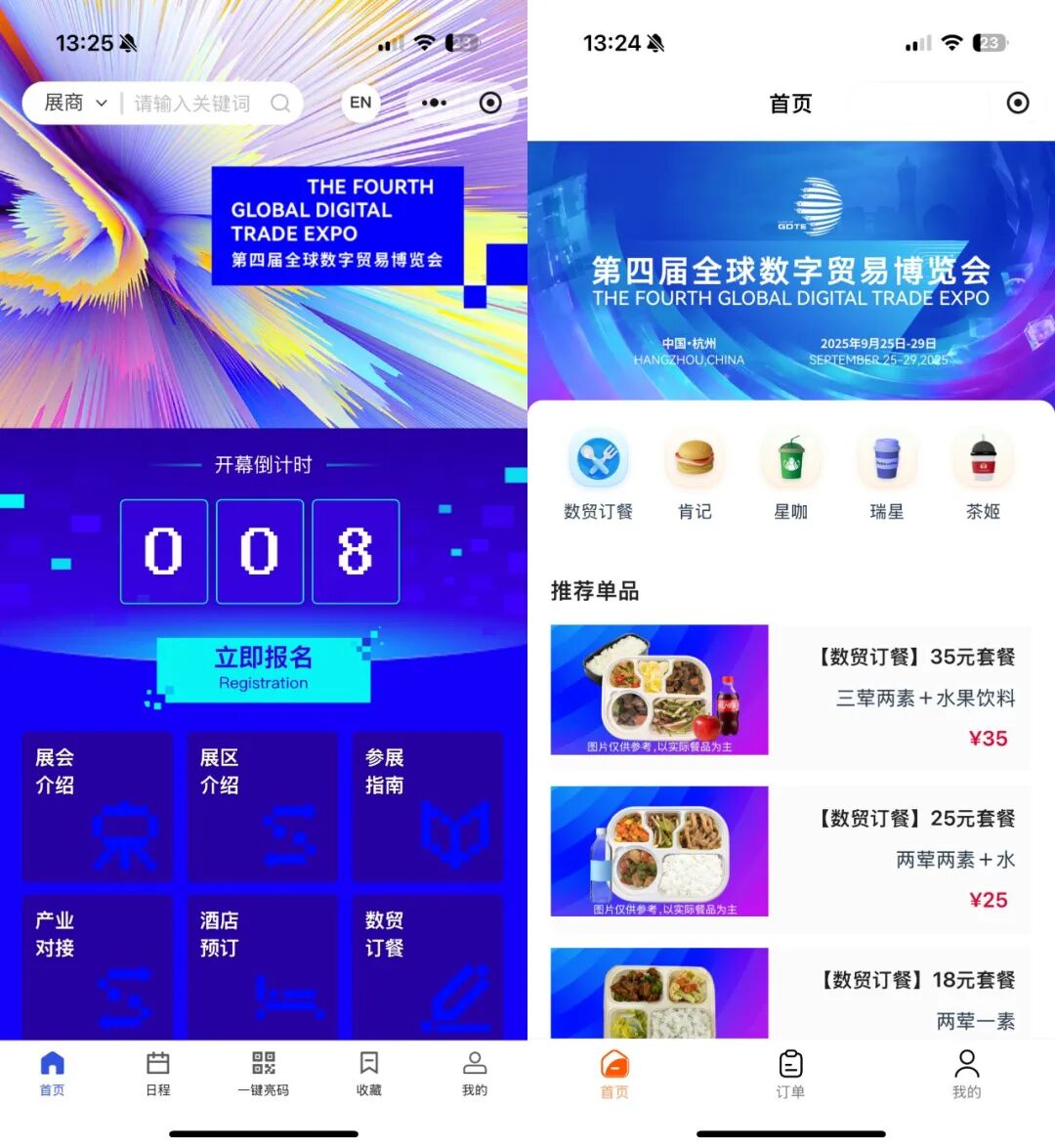
Task: Switch language with the EN button
Action: tap(360, 103)
